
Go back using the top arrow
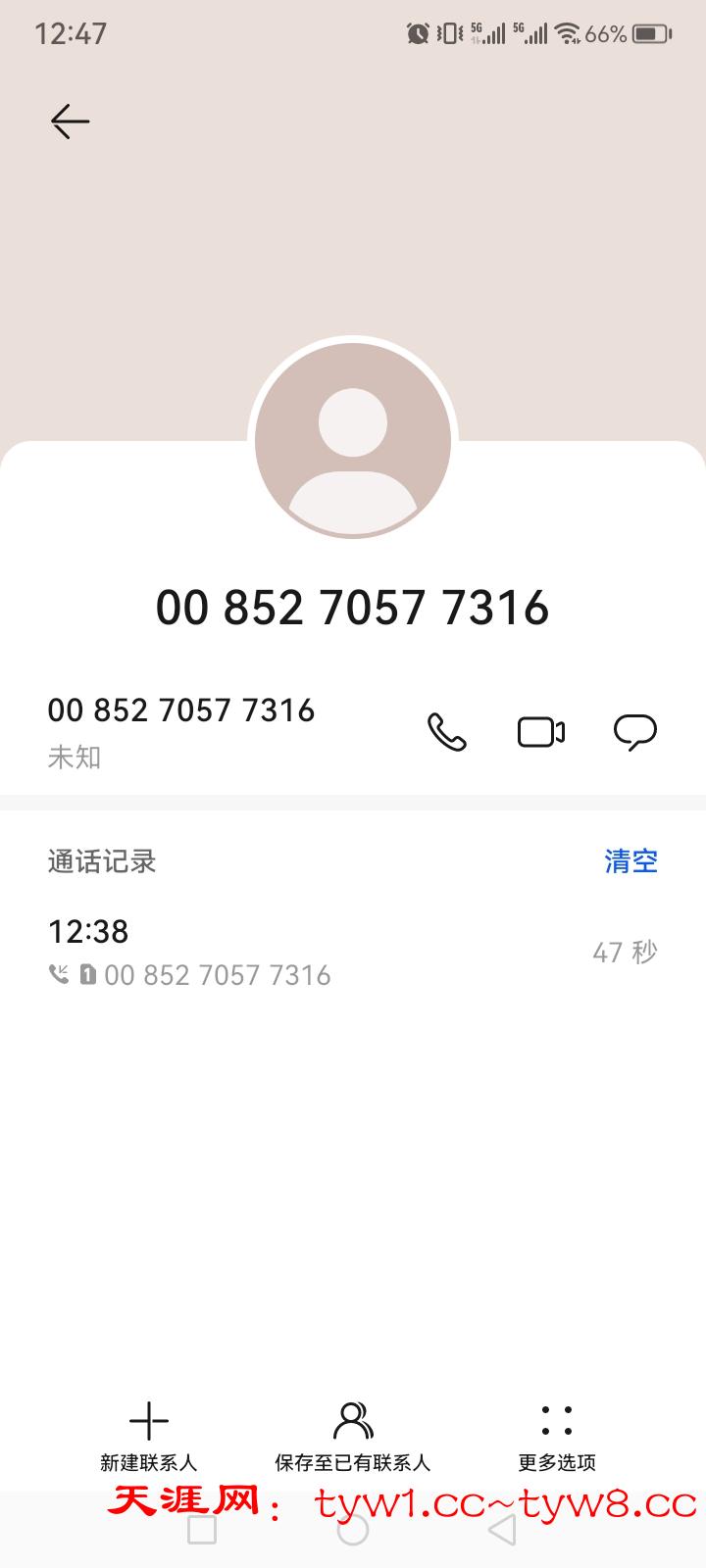pyautogui.click(x=70, y=122)
